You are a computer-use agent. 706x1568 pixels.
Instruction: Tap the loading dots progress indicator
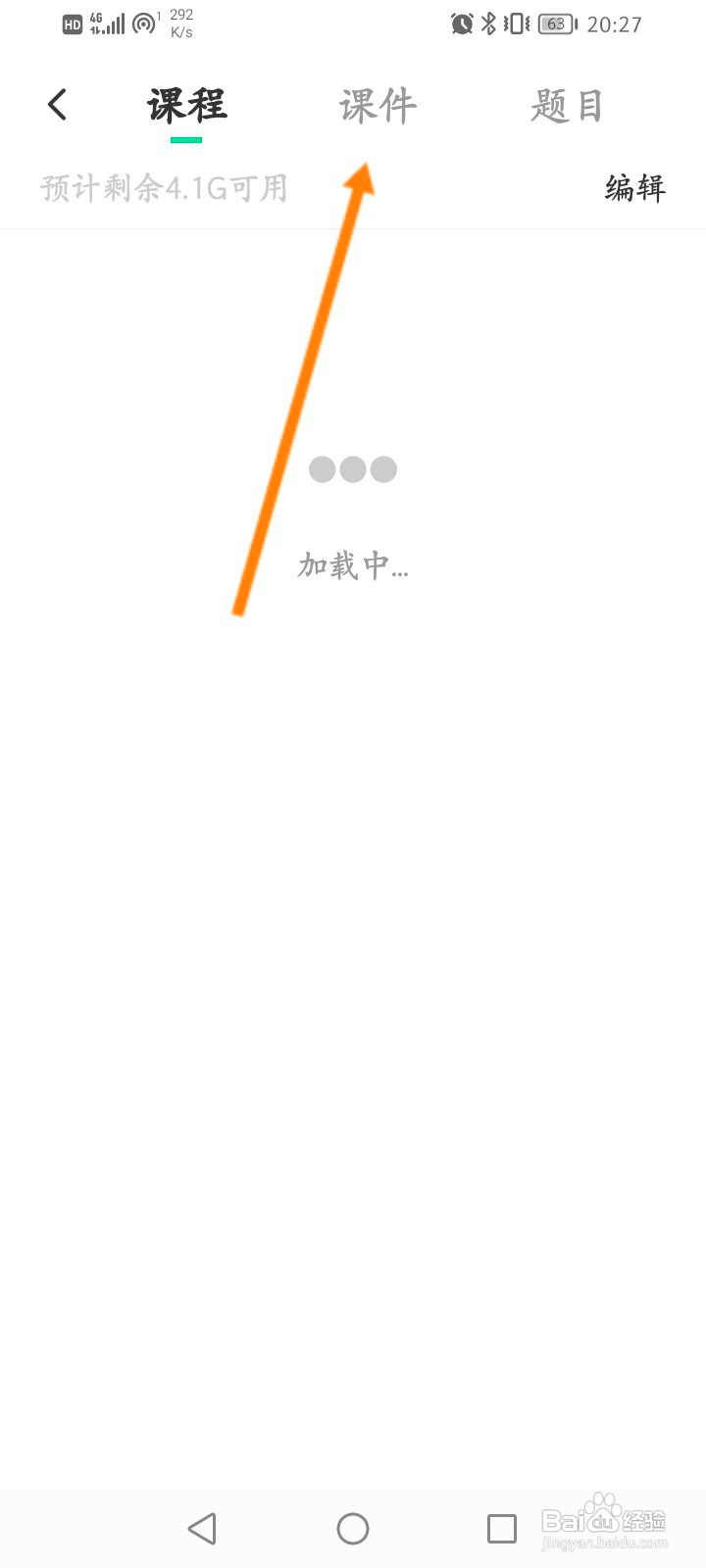click(x=353, y=469)
